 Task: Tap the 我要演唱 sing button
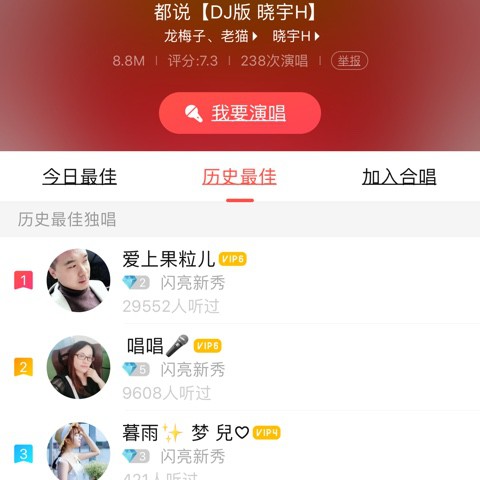(x=240, y=113)
